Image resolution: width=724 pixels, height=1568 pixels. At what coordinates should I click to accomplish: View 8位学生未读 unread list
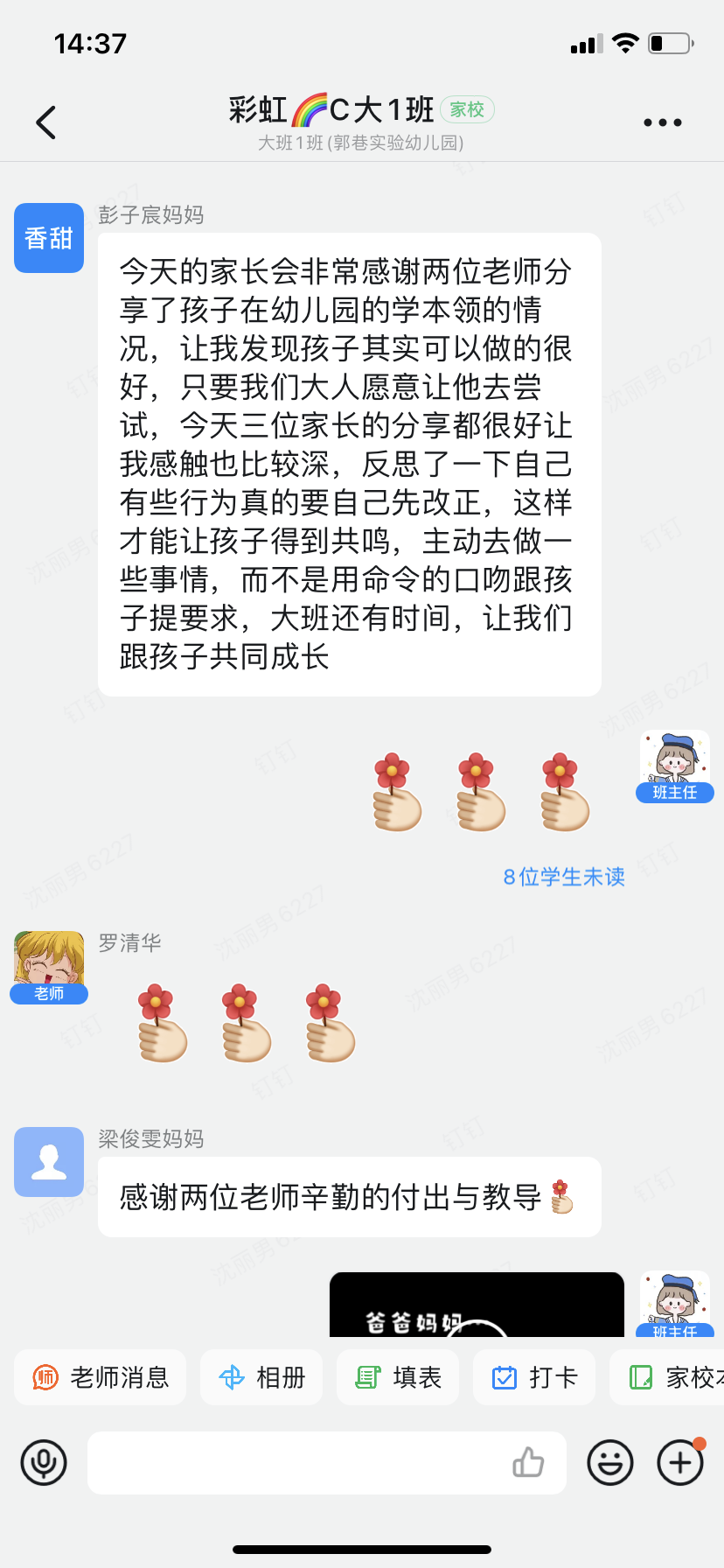click(564, 877)
